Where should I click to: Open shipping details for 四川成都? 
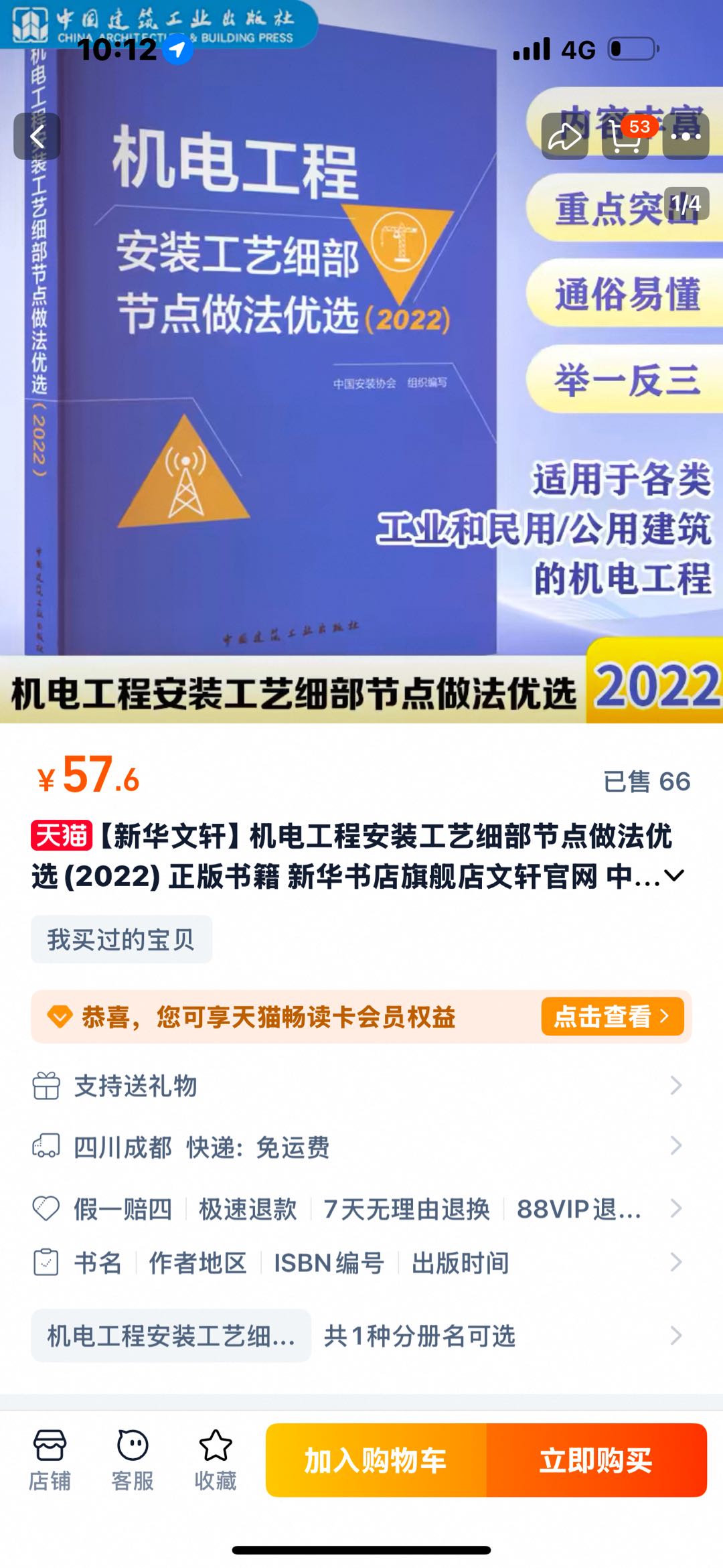click(x=361, y=1147)
